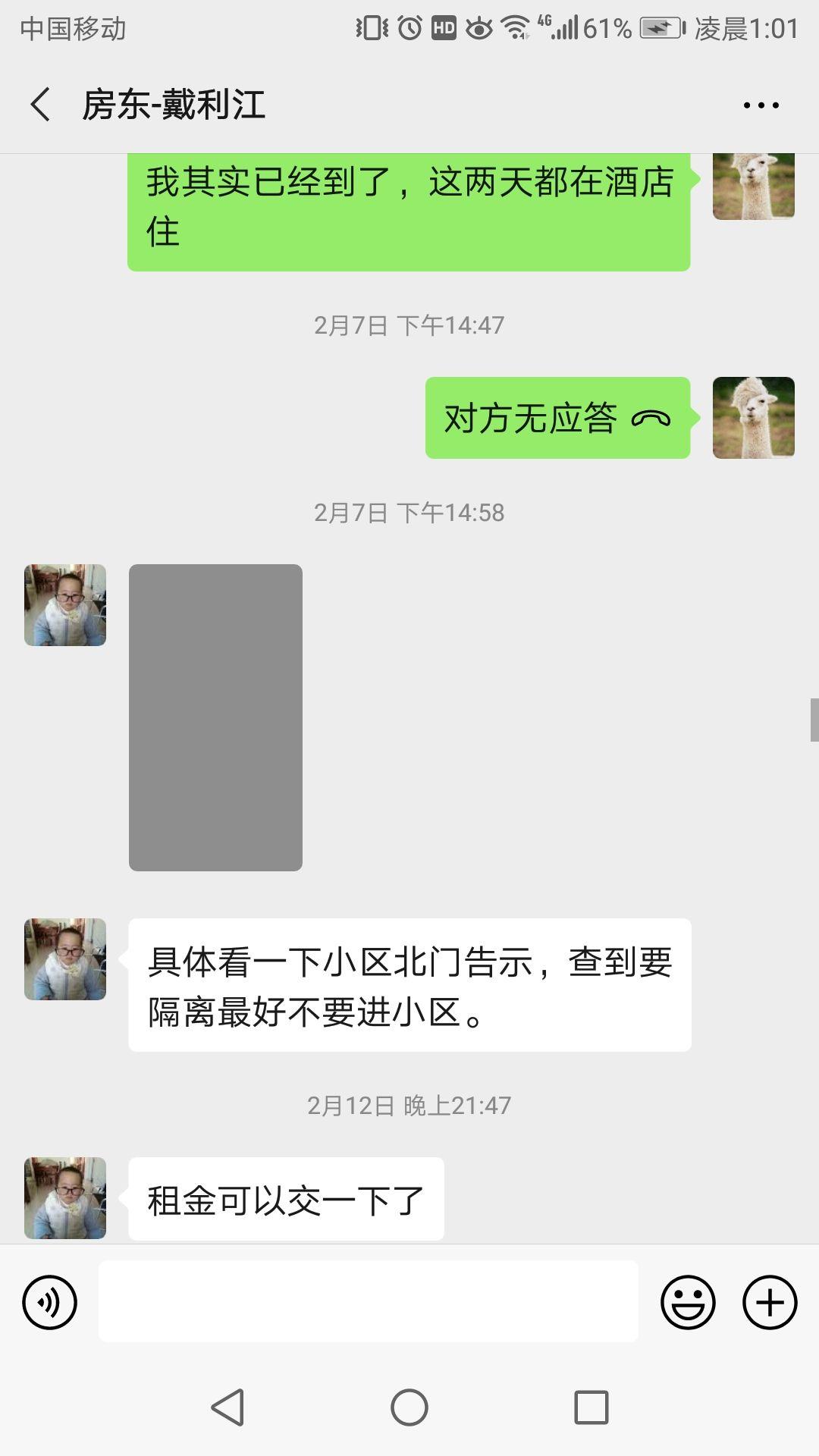
Task: Tap the system home button
Action: tap(409, 1407)
